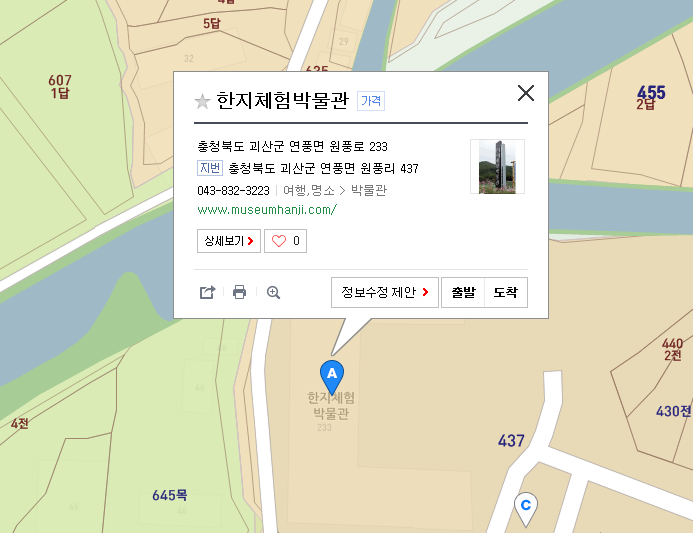693x533 pixels.
Task: Set as 출발 starting point
Action: pos(463,293)
